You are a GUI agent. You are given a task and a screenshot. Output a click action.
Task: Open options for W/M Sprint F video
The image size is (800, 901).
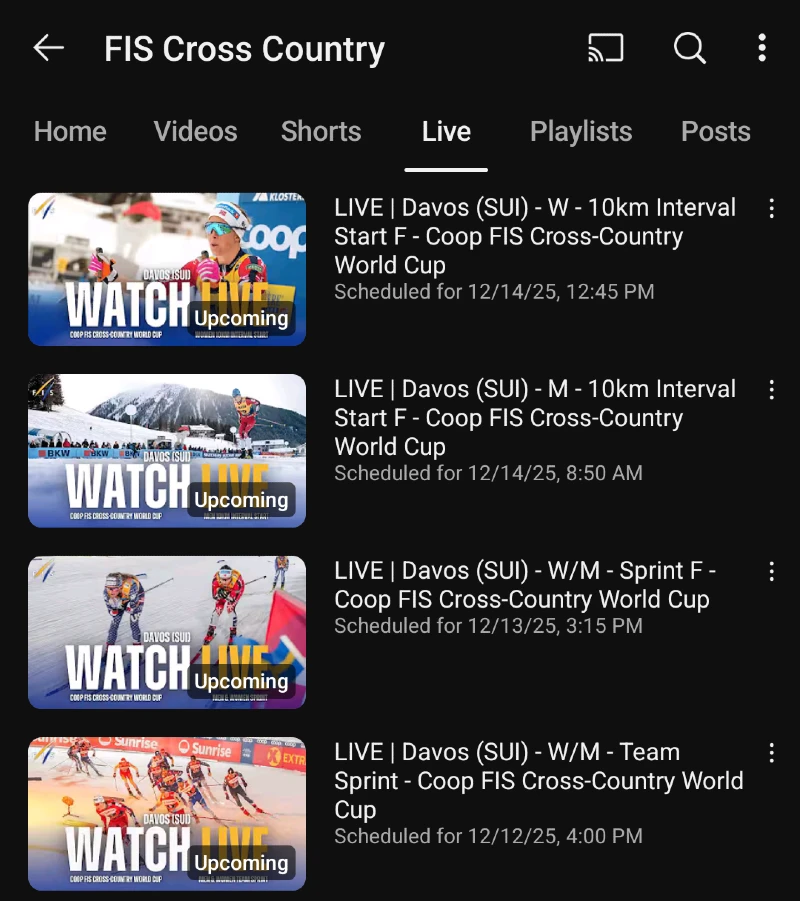[x=771, y=572]
